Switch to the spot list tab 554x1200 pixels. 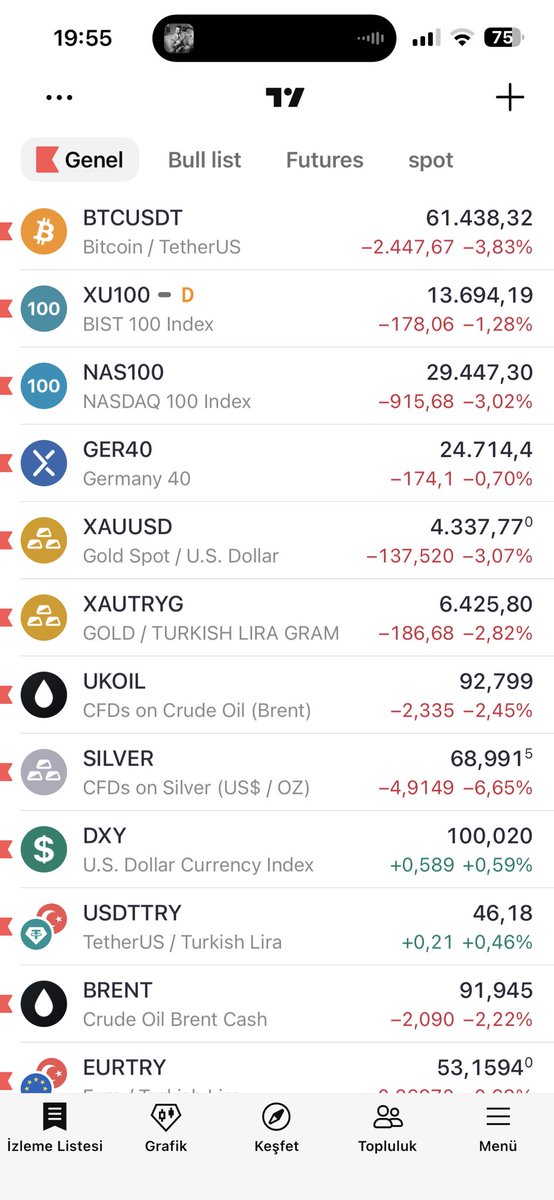point(431,160)
